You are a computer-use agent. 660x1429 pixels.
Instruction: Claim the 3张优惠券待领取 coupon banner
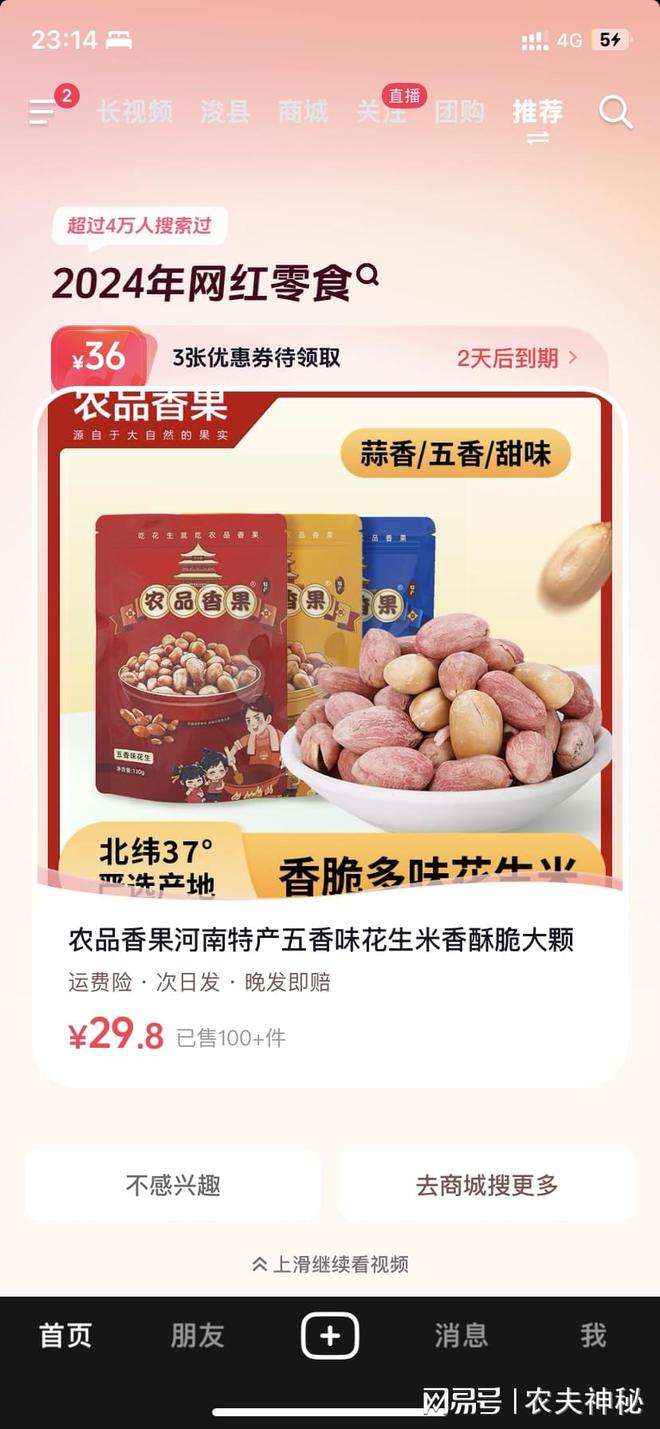[330, 357]
